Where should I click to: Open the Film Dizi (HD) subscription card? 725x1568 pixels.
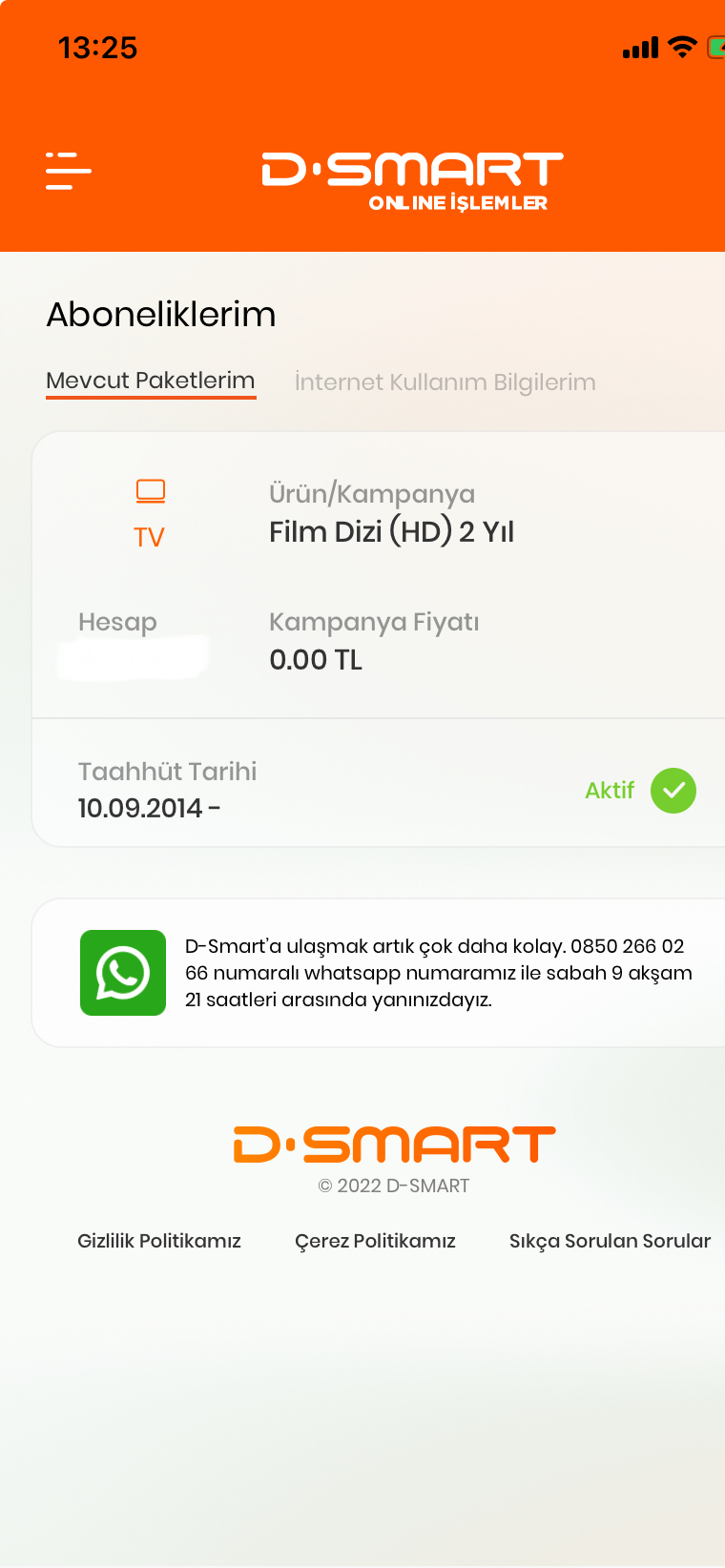pyautogui.click(x=380, y=639)
